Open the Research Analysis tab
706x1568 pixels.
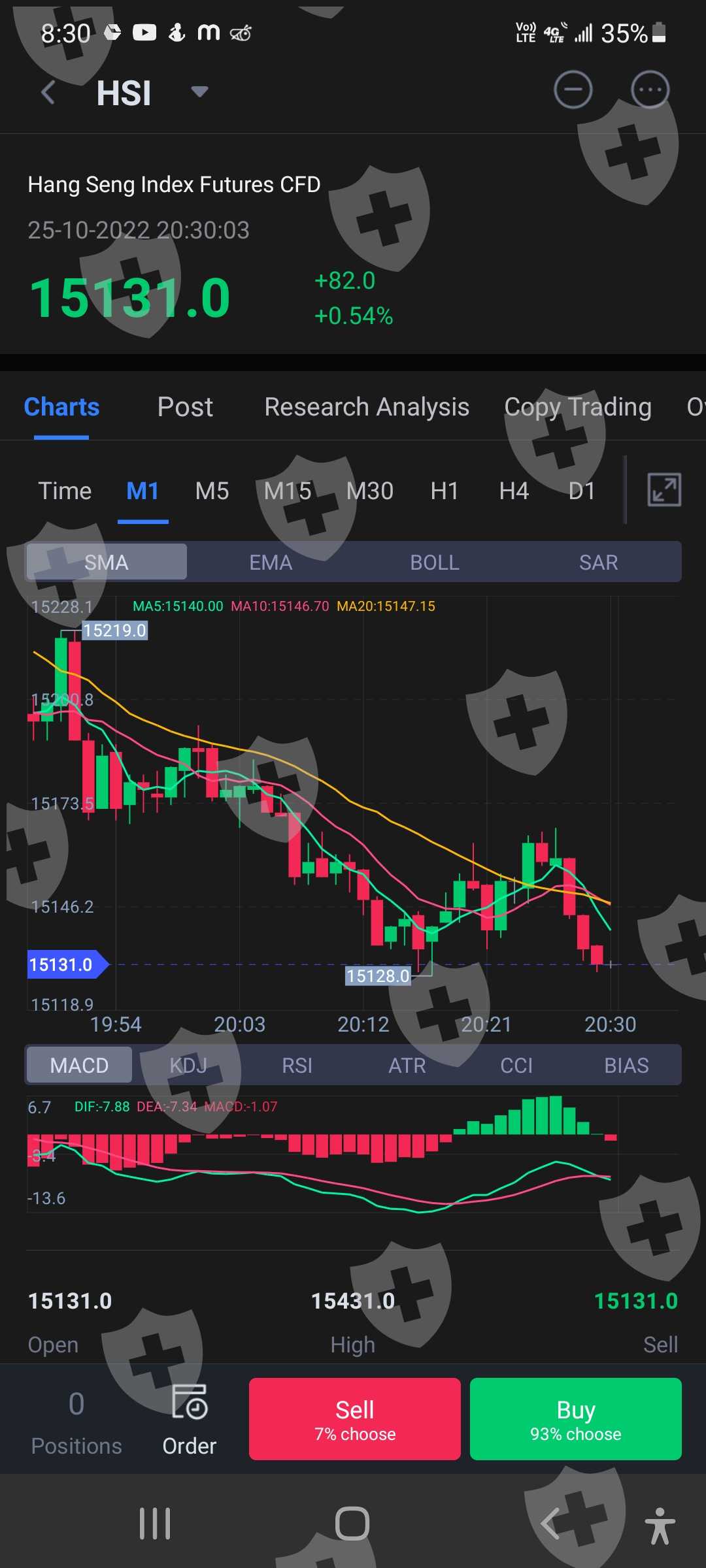pos(367,407)
